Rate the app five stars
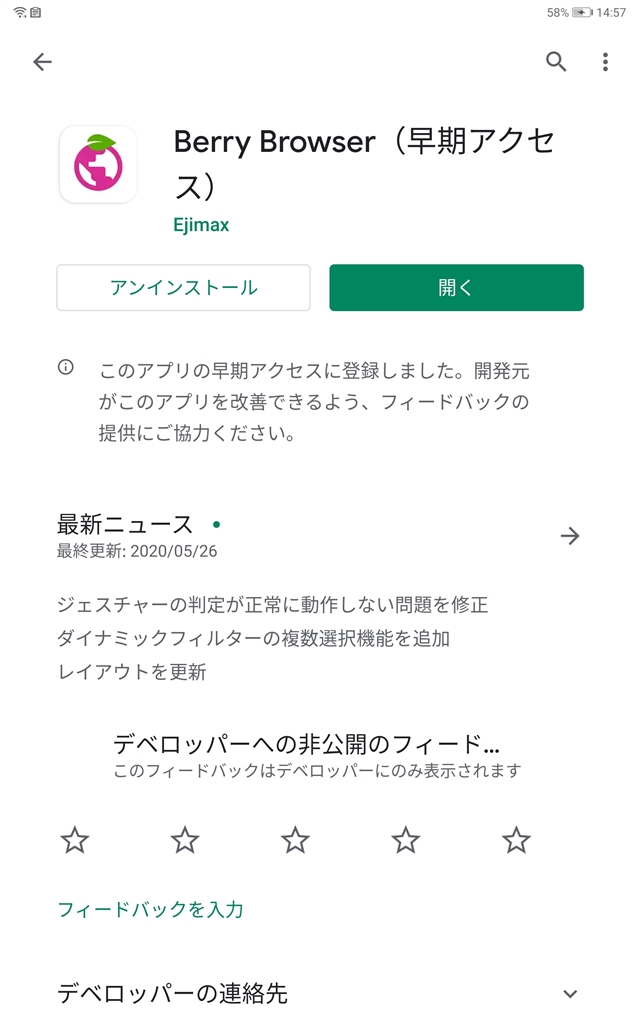This screenshot has height=1024, width=640. click(x=516, y=840)
